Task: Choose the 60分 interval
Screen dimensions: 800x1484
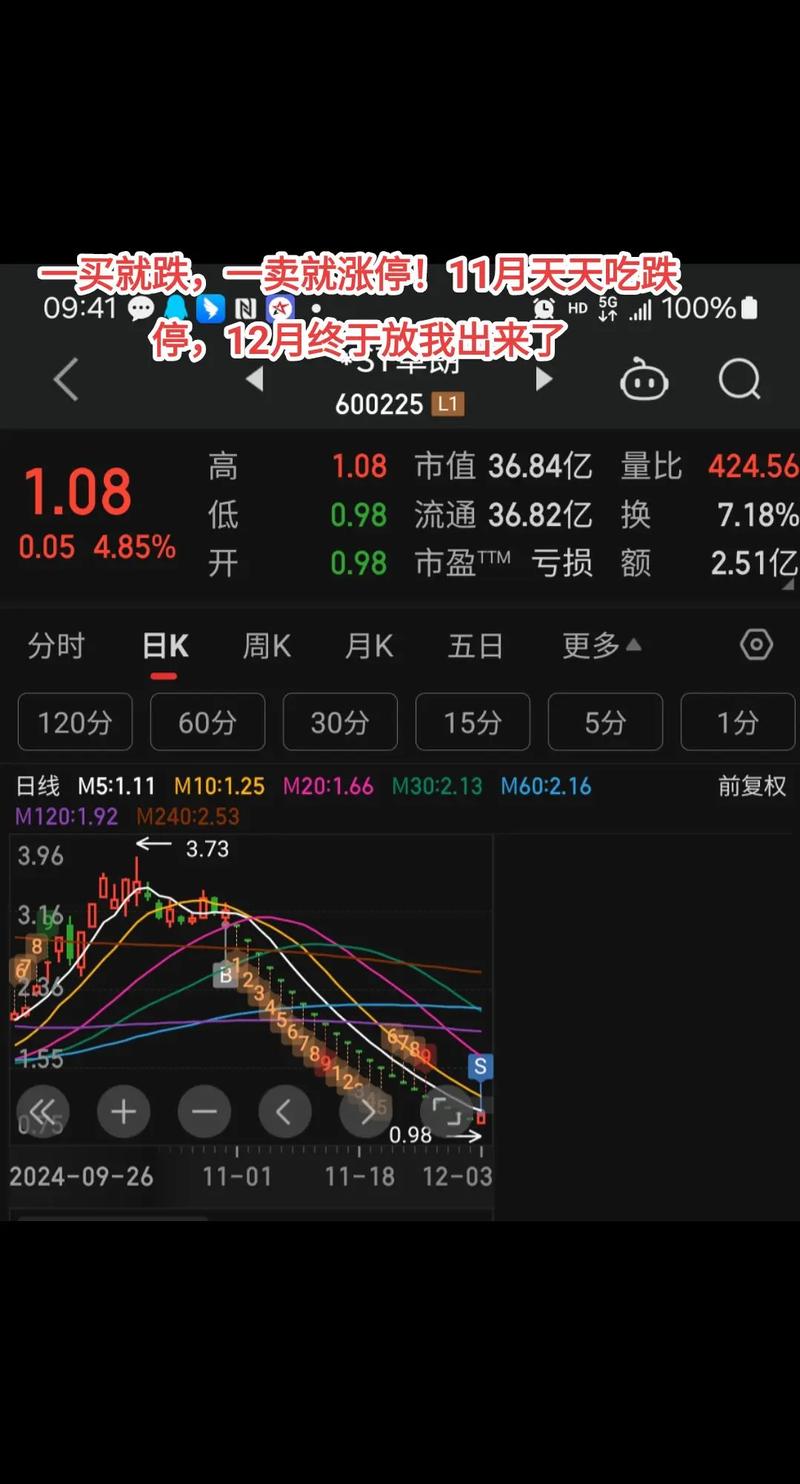Action: pos(207,722)
